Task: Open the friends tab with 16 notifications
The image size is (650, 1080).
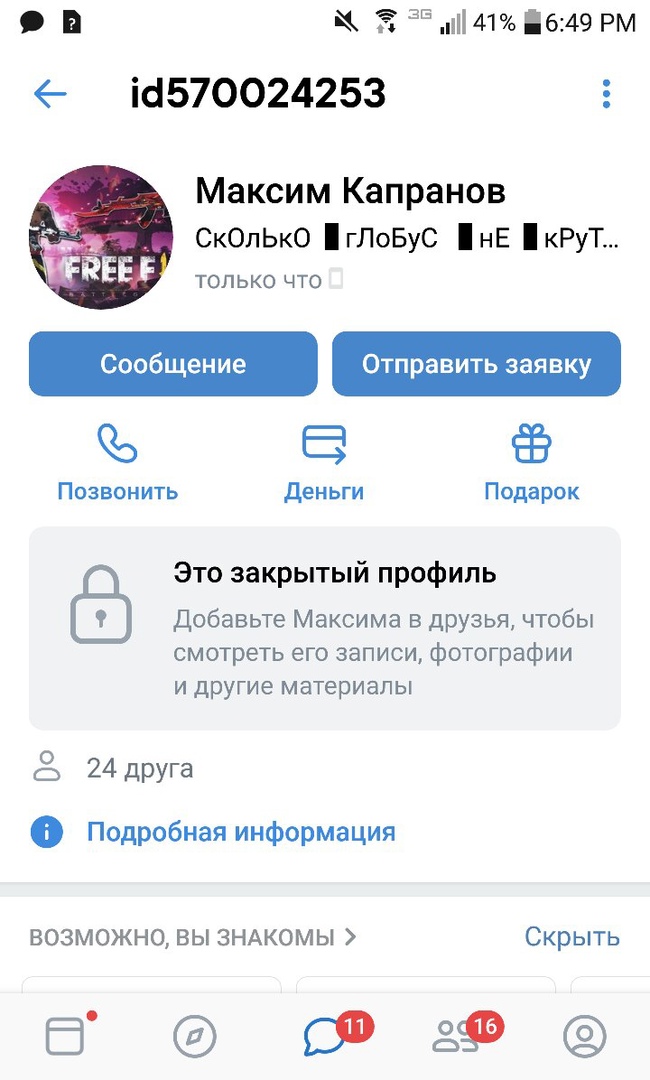Action: tap(456, 1036)
